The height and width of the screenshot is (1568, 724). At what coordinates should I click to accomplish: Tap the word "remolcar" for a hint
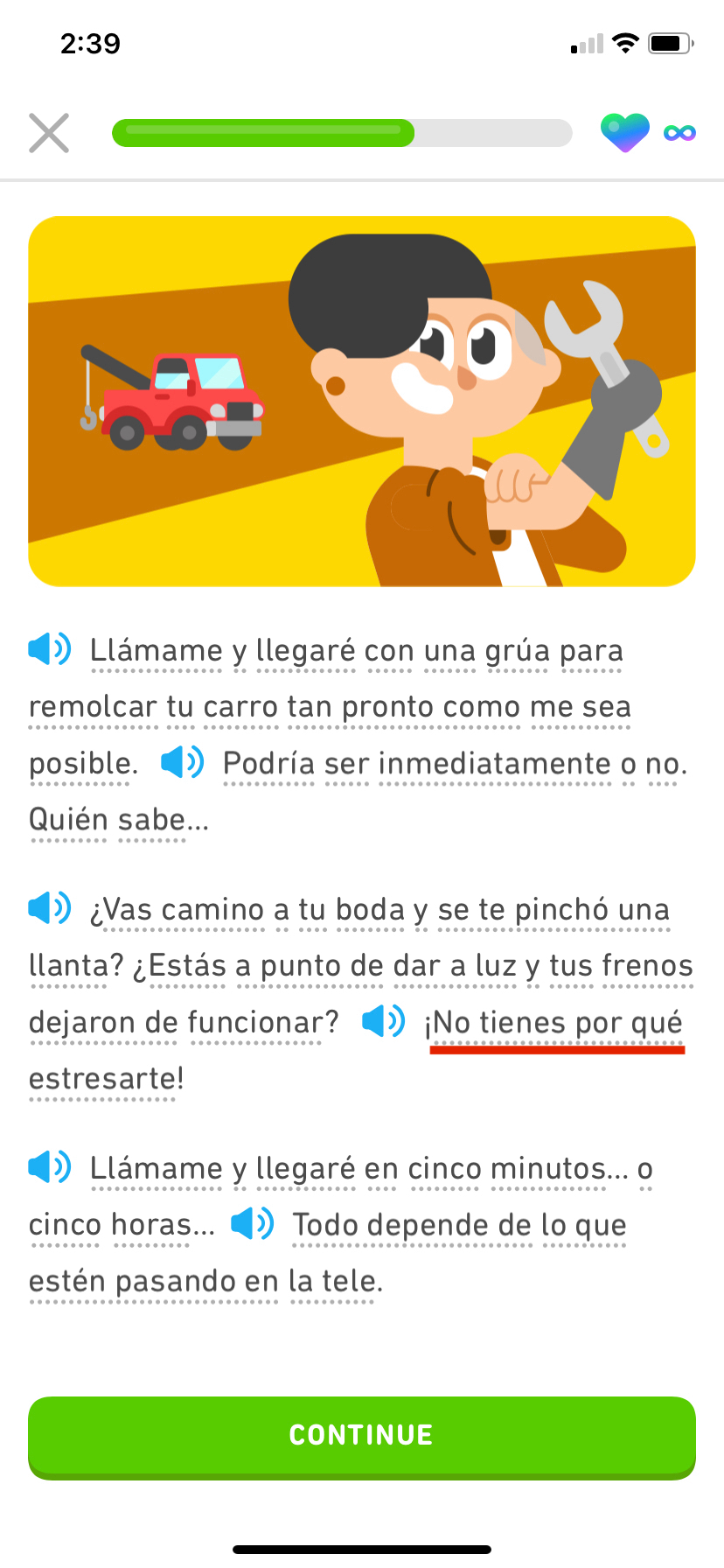(x=94, y=705)
